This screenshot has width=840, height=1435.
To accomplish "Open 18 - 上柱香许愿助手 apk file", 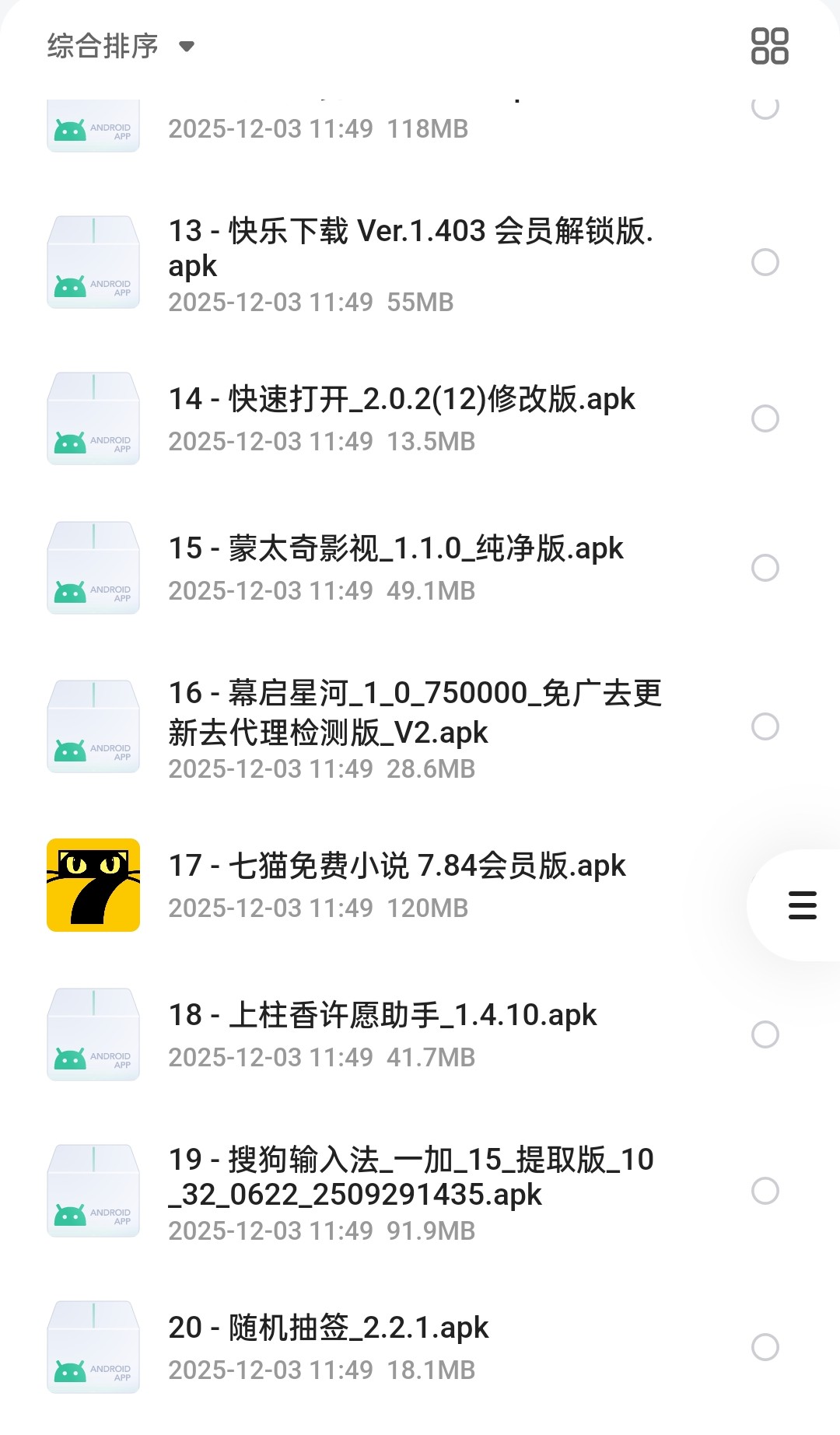I will coord(383,1016).
